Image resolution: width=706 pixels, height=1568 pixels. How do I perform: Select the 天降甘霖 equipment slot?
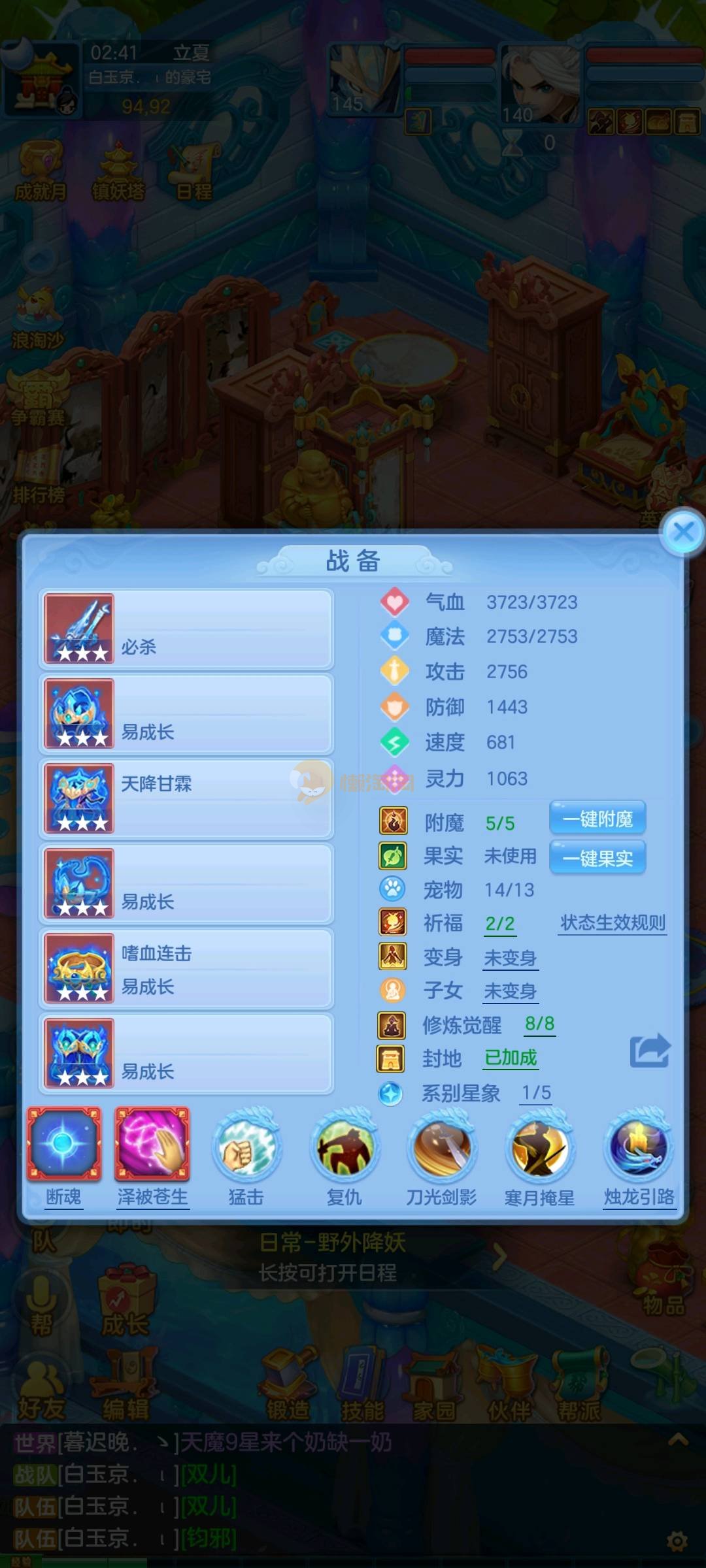click(x=186, y=798)
